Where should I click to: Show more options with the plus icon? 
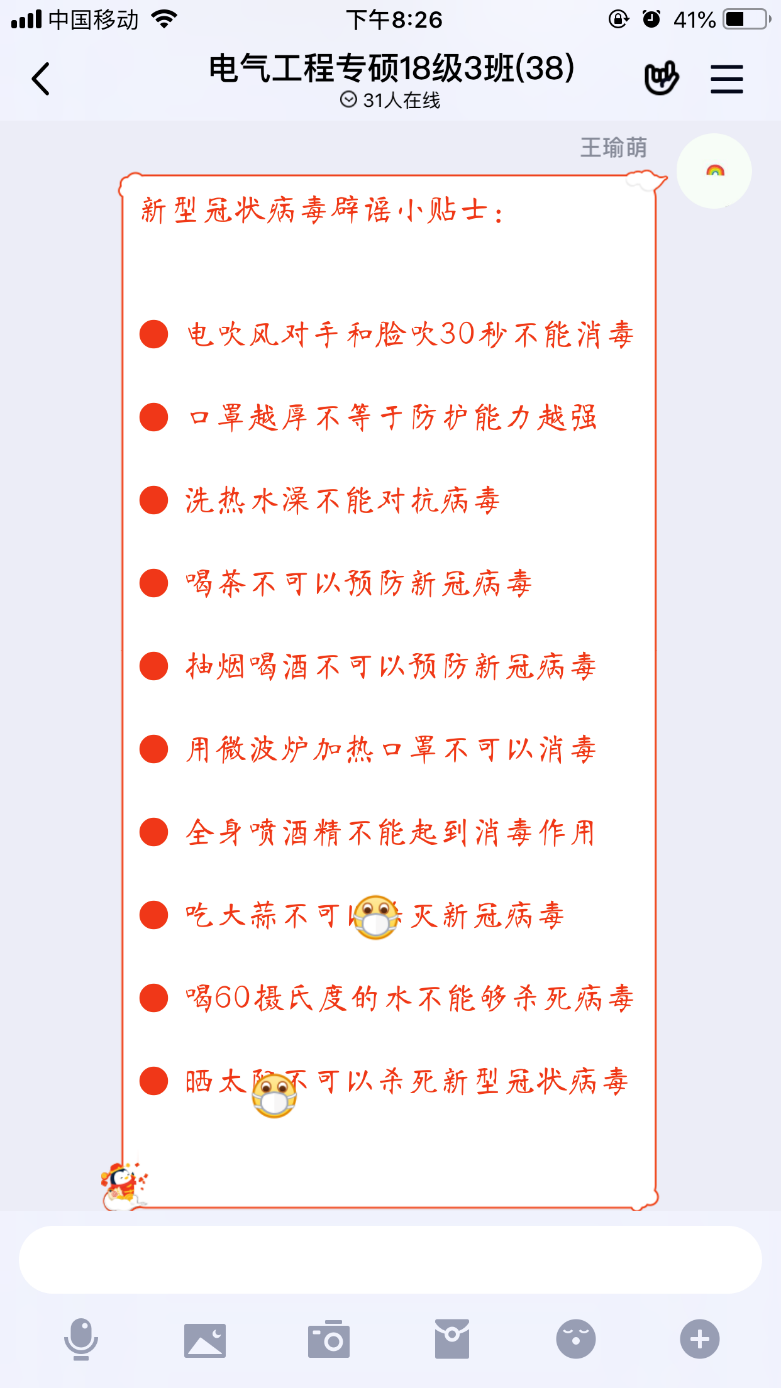pyautogui.click(x=700, y=1339)
